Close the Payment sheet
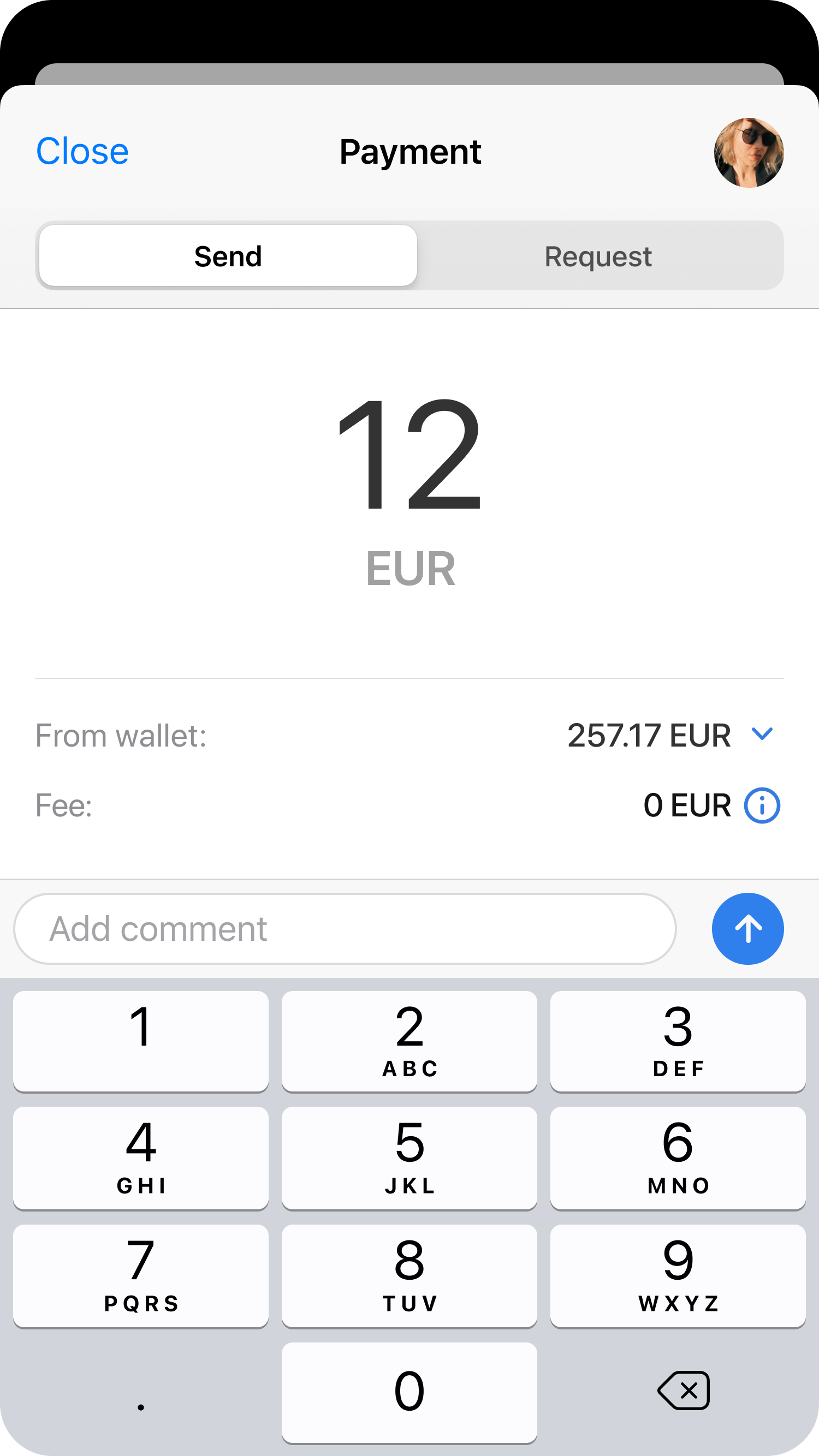This screenshot has height=1456, width=819. point(82,152)
